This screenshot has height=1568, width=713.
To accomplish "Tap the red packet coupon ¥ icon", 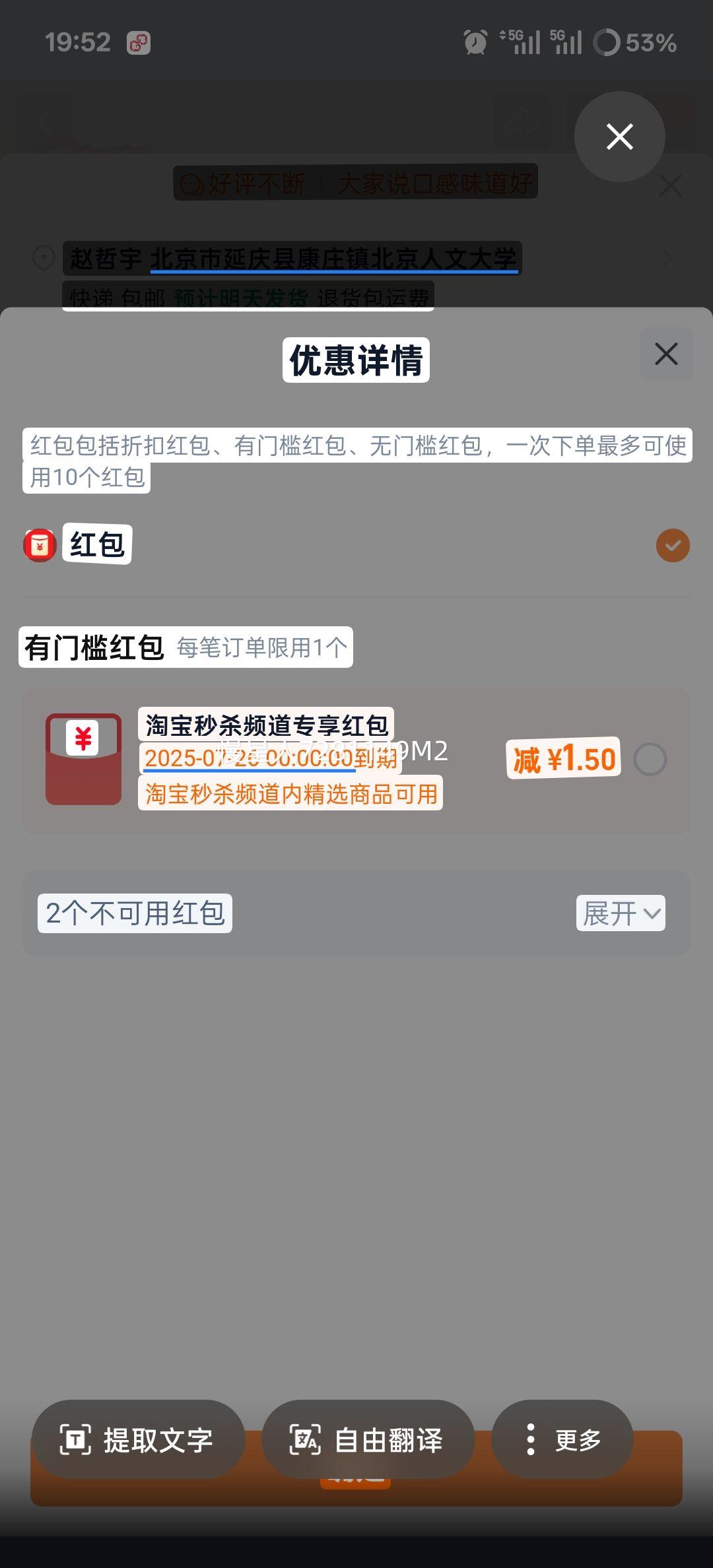I will [x=82, y=759].
